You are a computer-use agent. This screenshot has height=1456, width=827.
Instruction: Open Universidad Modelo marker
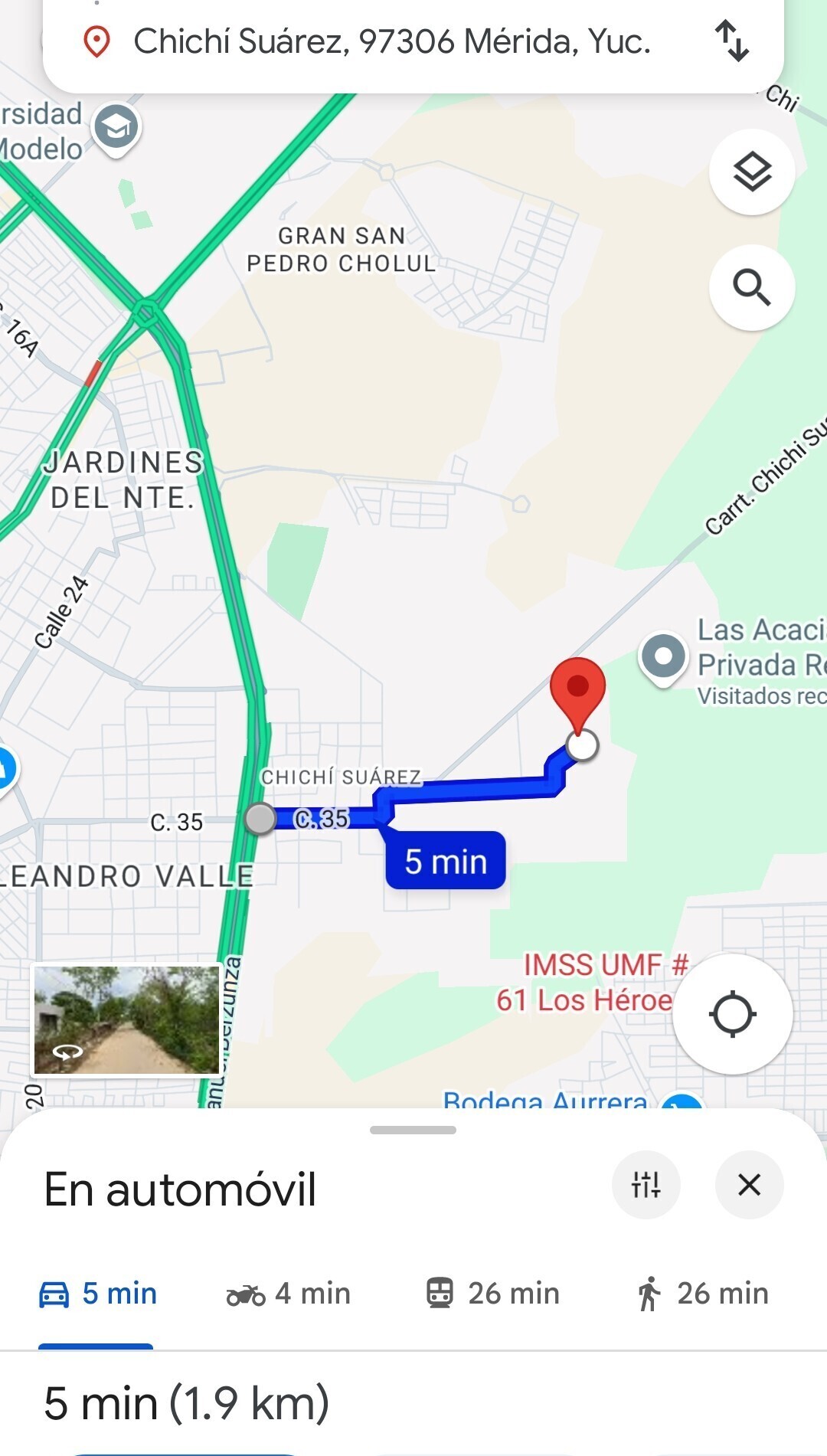[116, 127]
